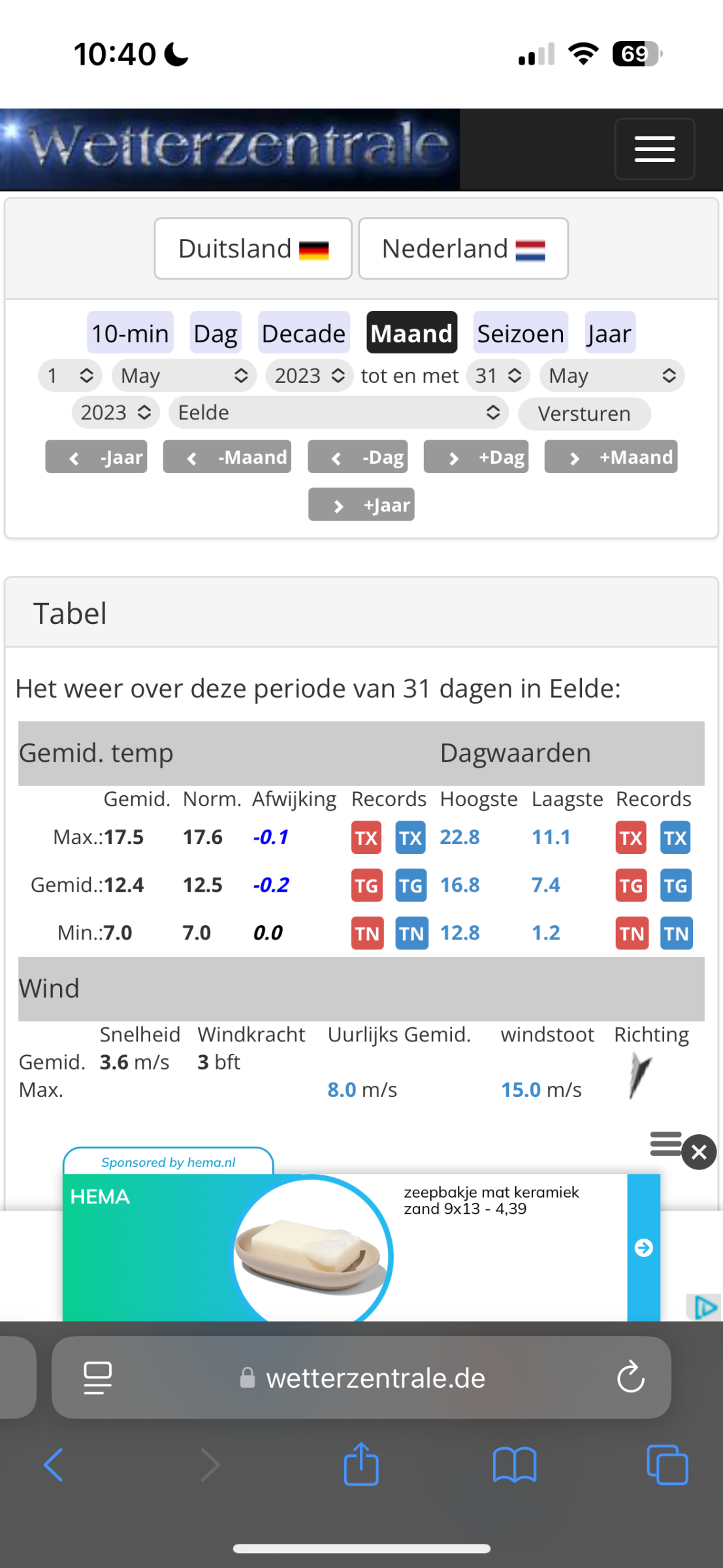
Task: Advance one month with +Maand
Action: 610,457
